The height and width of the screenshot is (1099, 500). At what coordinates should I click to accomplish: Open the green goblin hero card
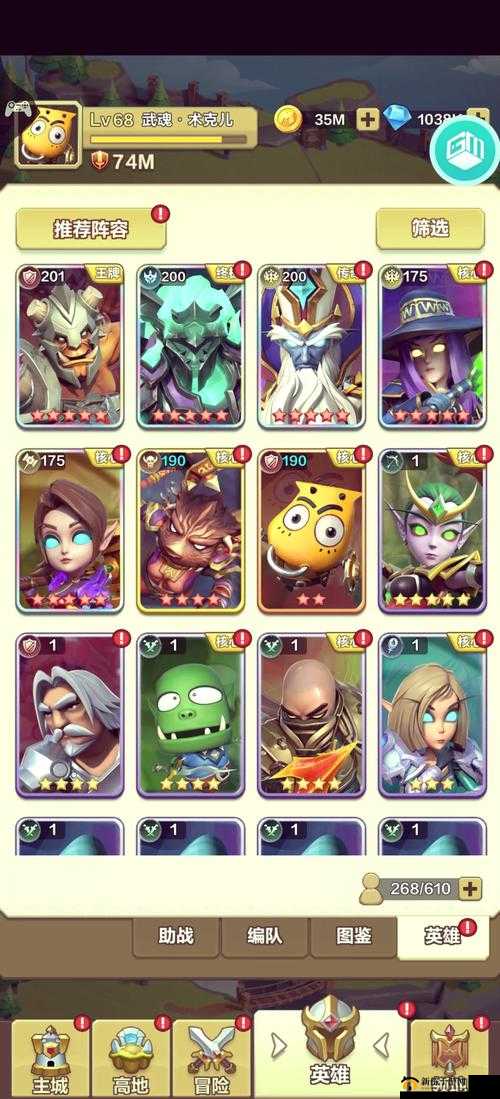click(191, 716)
